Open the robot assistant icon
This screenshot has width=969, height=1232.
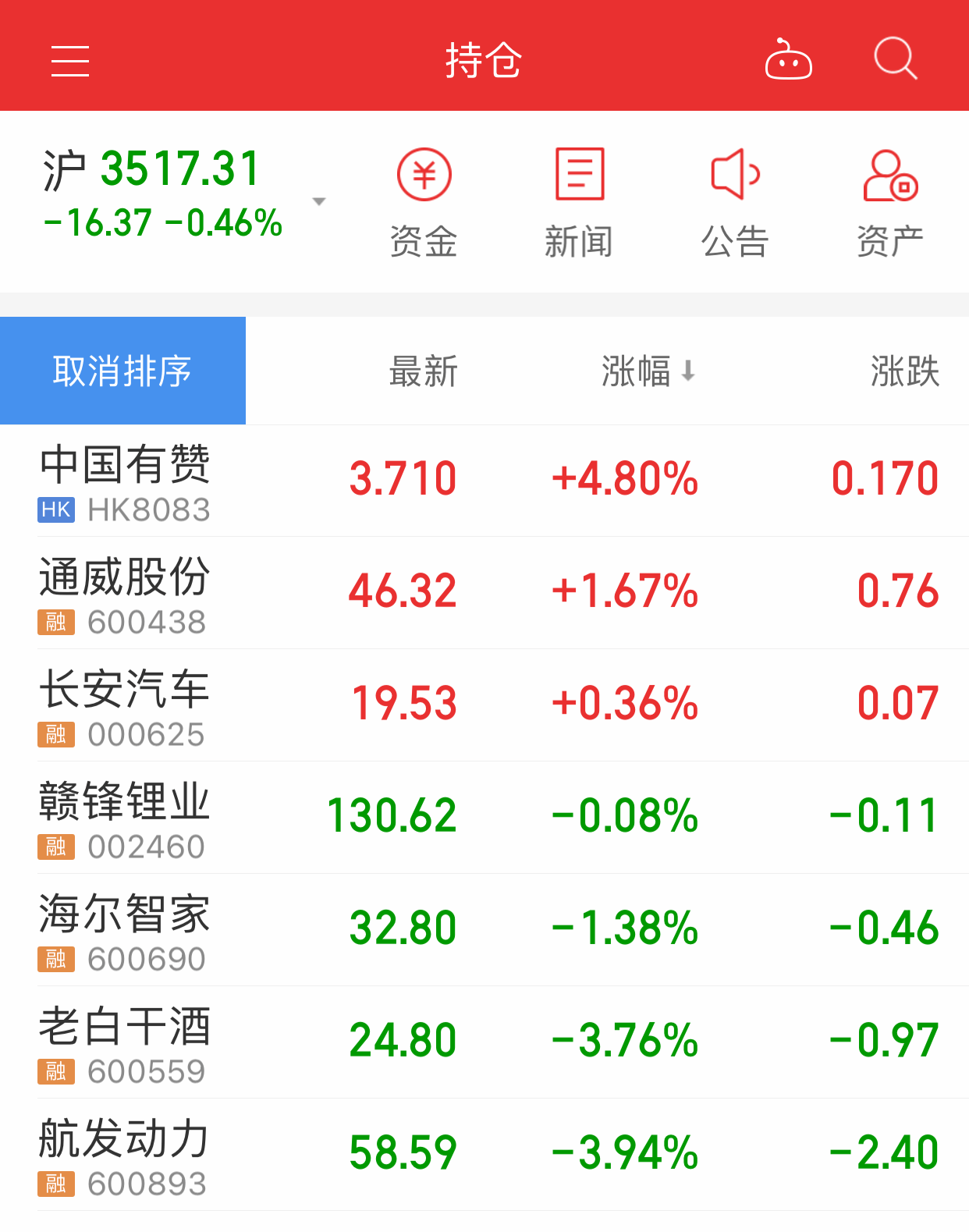coord(788,60)
